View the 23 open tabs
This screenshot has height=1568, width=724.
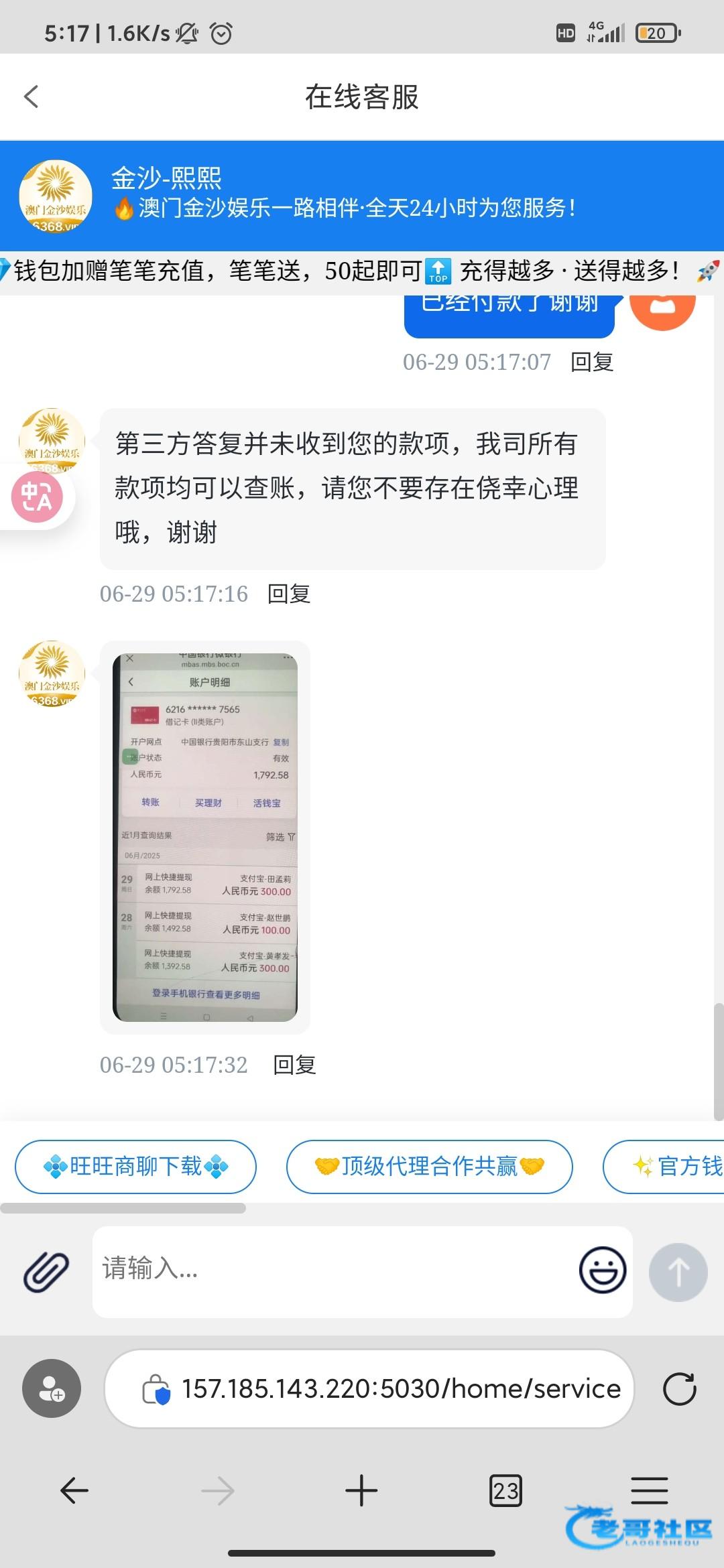click(x=505, y=1491)
